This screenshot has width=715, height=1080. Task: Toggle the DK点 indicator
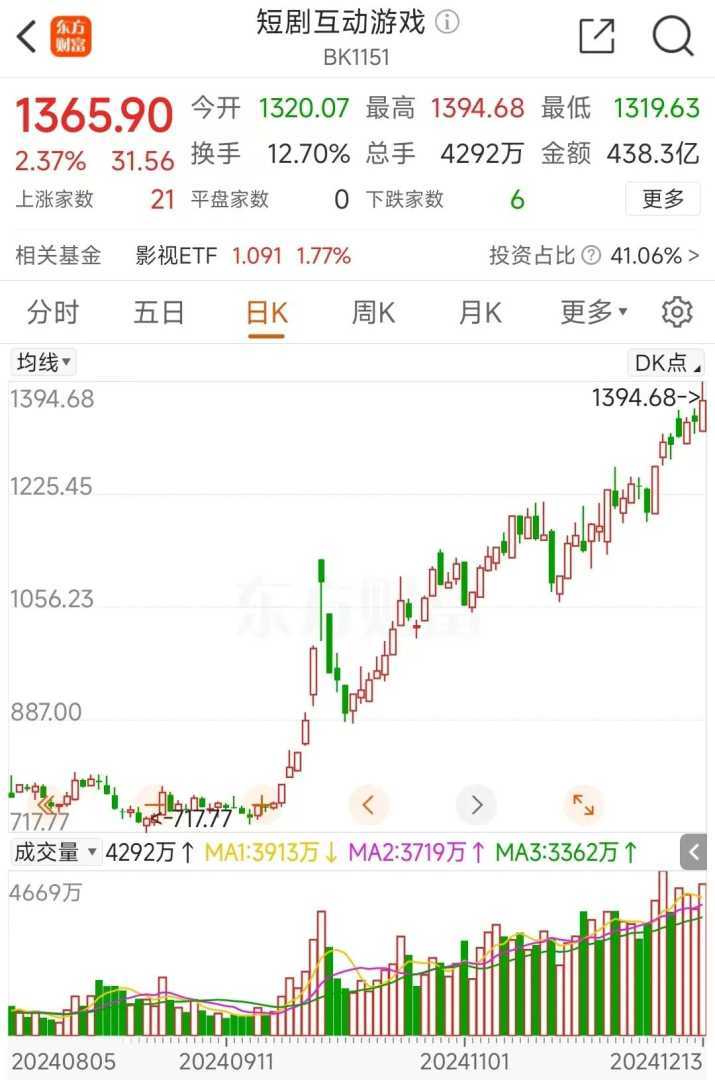(x=665, y=362)
